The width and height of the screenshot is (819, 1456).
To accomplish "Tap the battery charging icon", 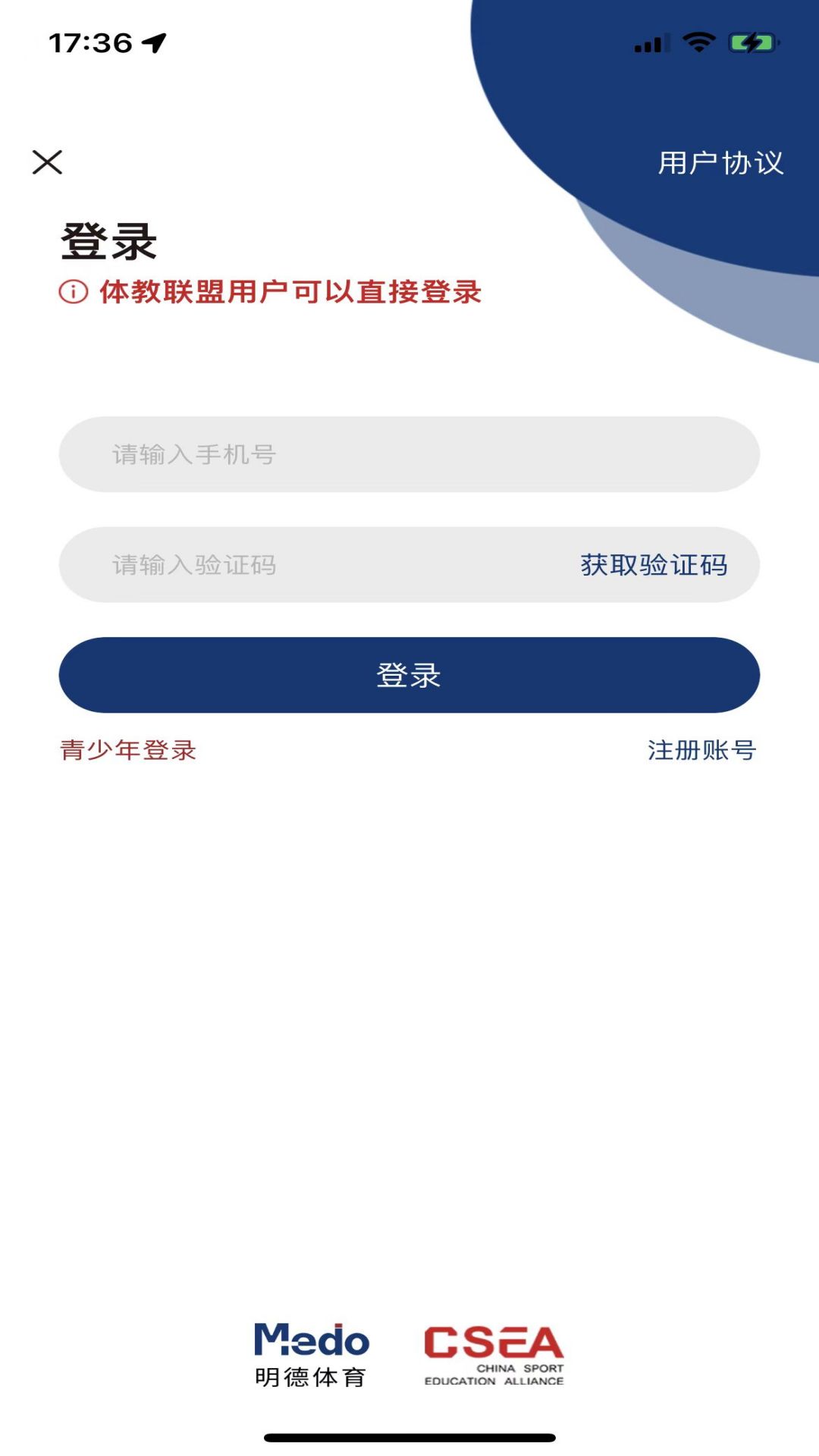I will [747, 44].
